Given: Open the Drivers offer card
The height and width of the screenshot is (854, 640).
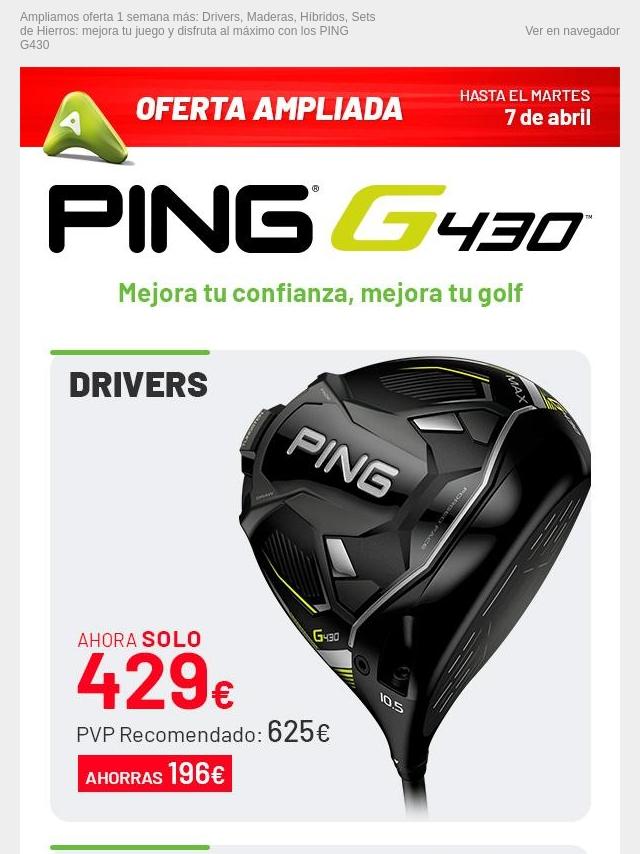Looking at the screenshot, I should (x=320, y=585).
